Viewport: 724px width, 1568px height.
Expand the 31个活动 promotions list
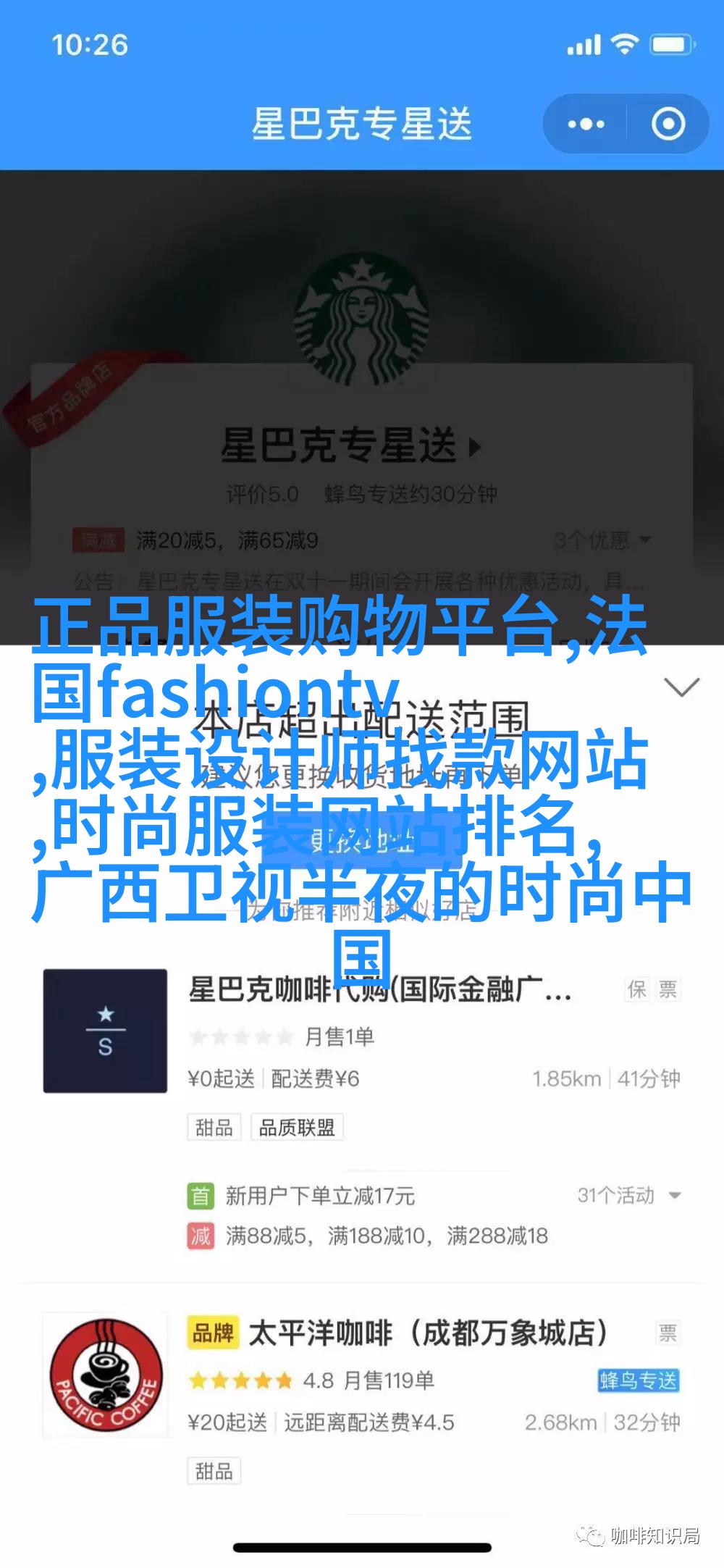[628, 1195]
